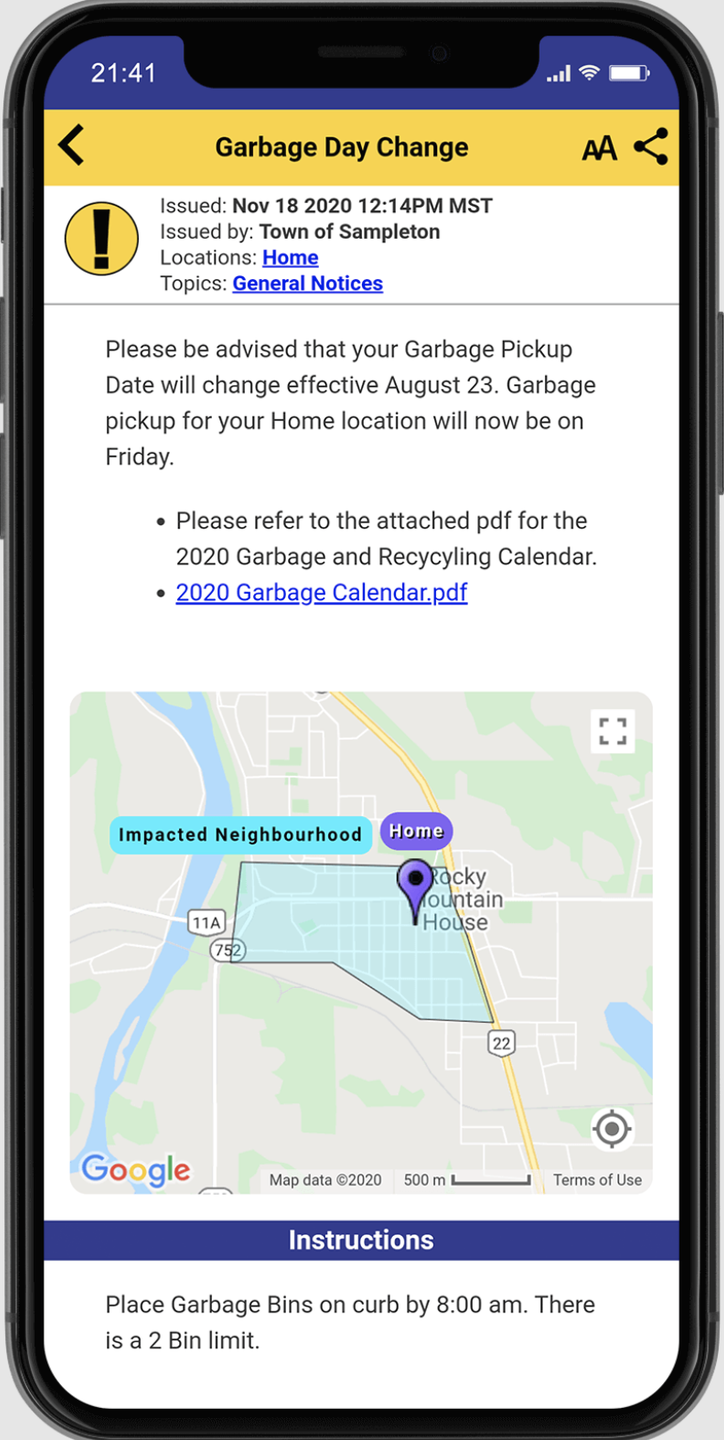Expand the map to fullscreen
Screen dimensions: 724x1440
(612, 730)
